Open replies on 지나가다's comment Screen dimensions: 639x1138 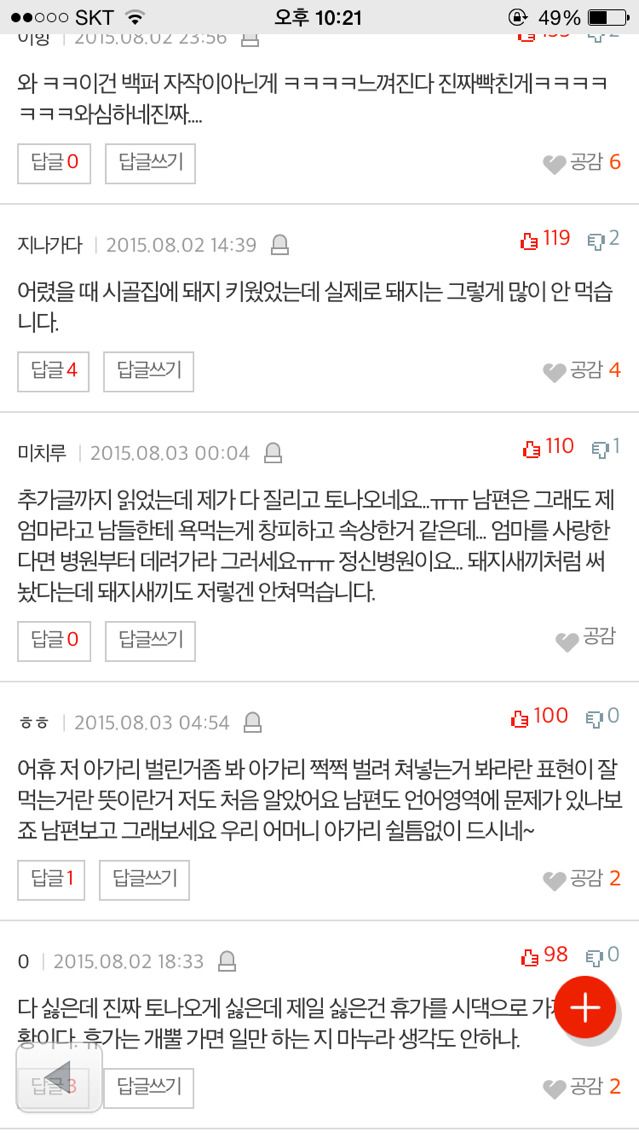[x=53, y=371]
